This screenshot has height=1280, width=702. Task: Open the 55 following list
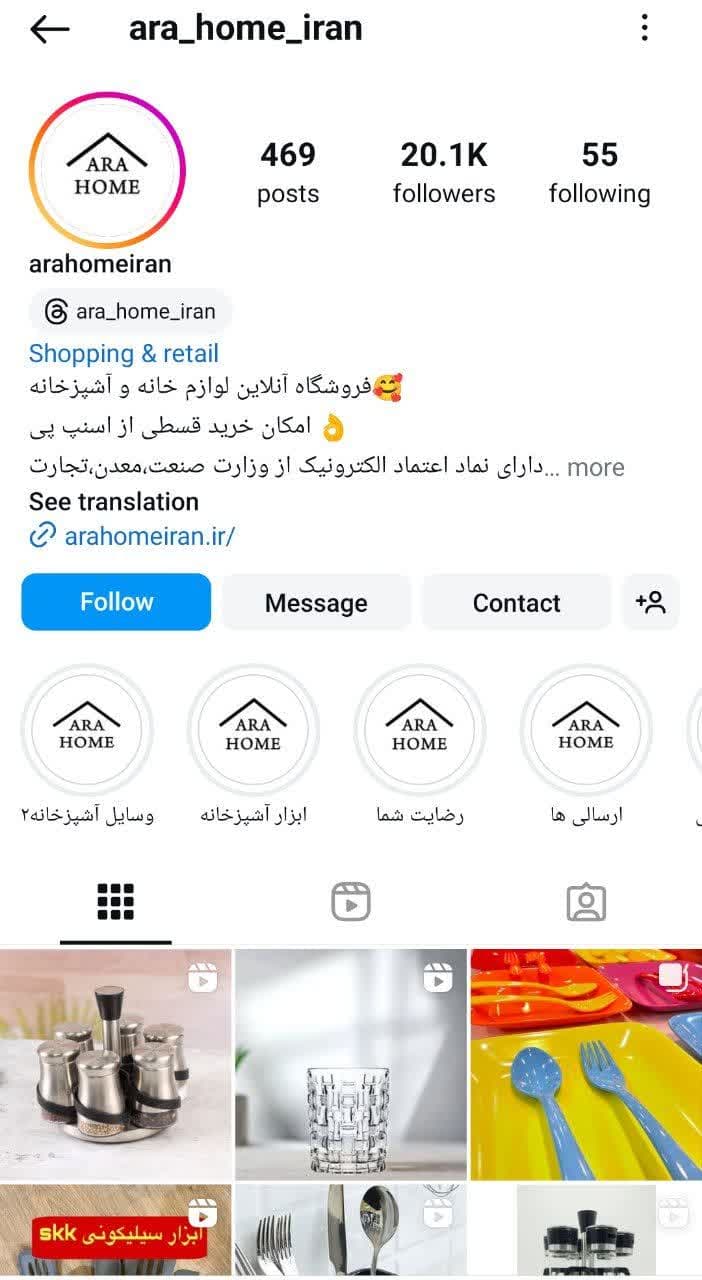click(599, 172)
